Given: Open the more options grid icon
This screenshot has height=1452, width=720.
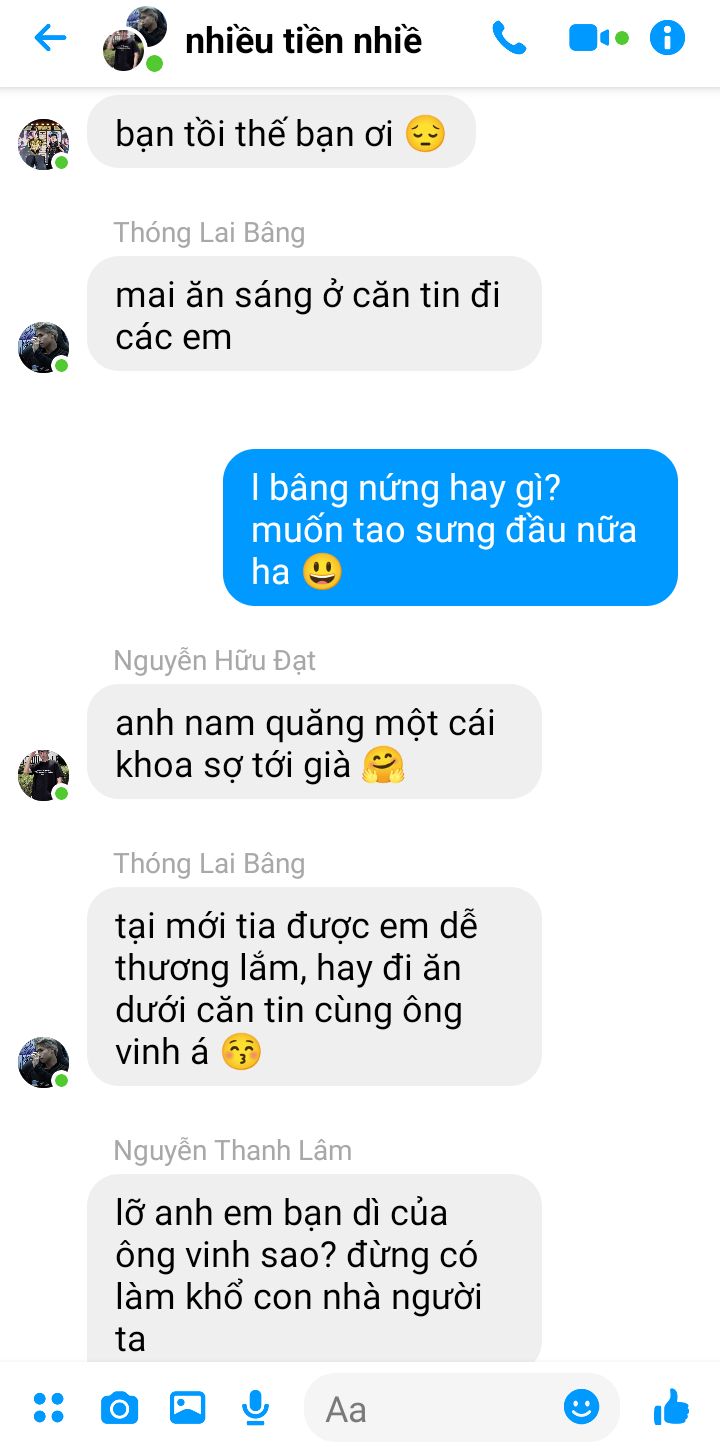Looking at the screenshot, I should pos(48,1408).
